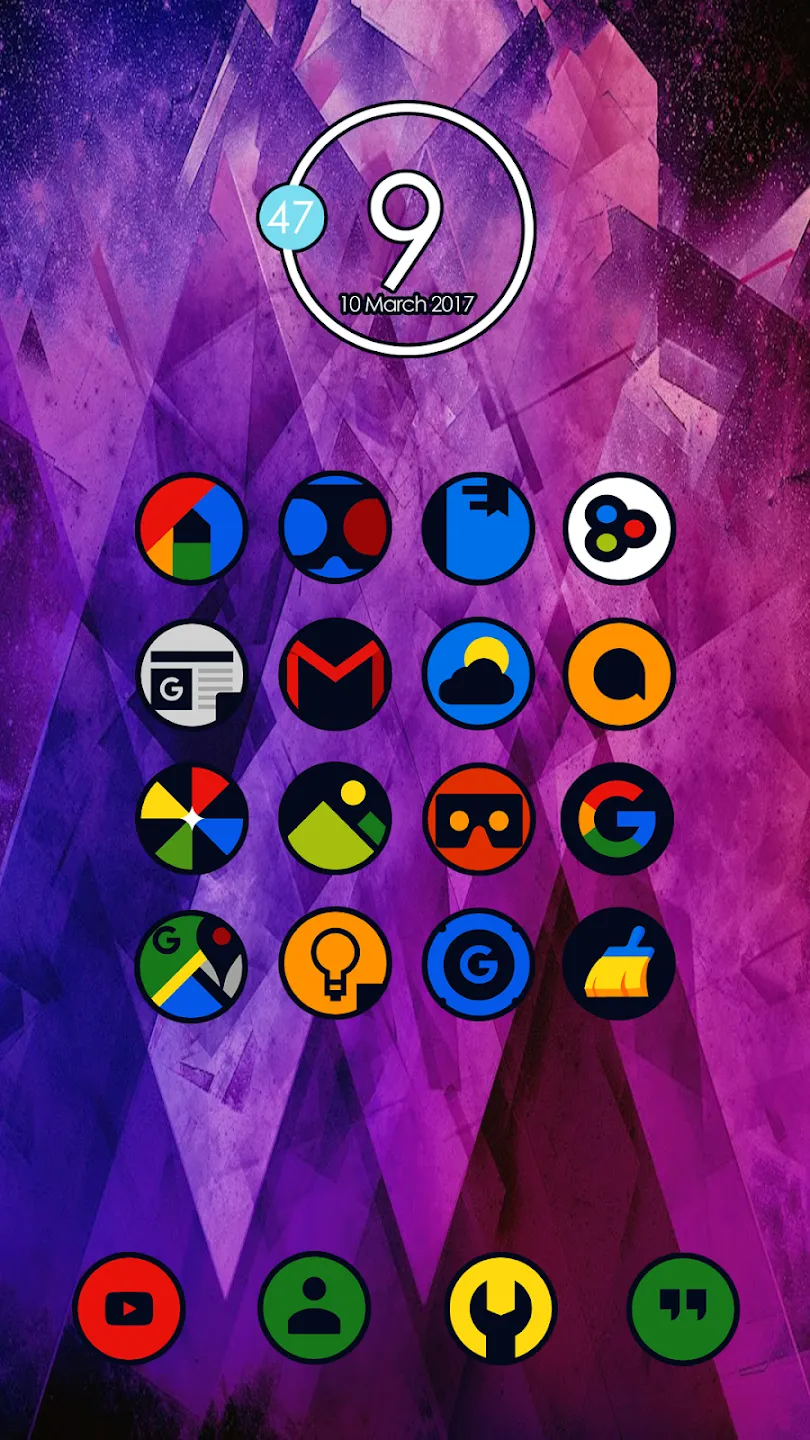Screen dimensions: 810x1440
Task: Open the Google Home colorful house icon
Action: 192,528
